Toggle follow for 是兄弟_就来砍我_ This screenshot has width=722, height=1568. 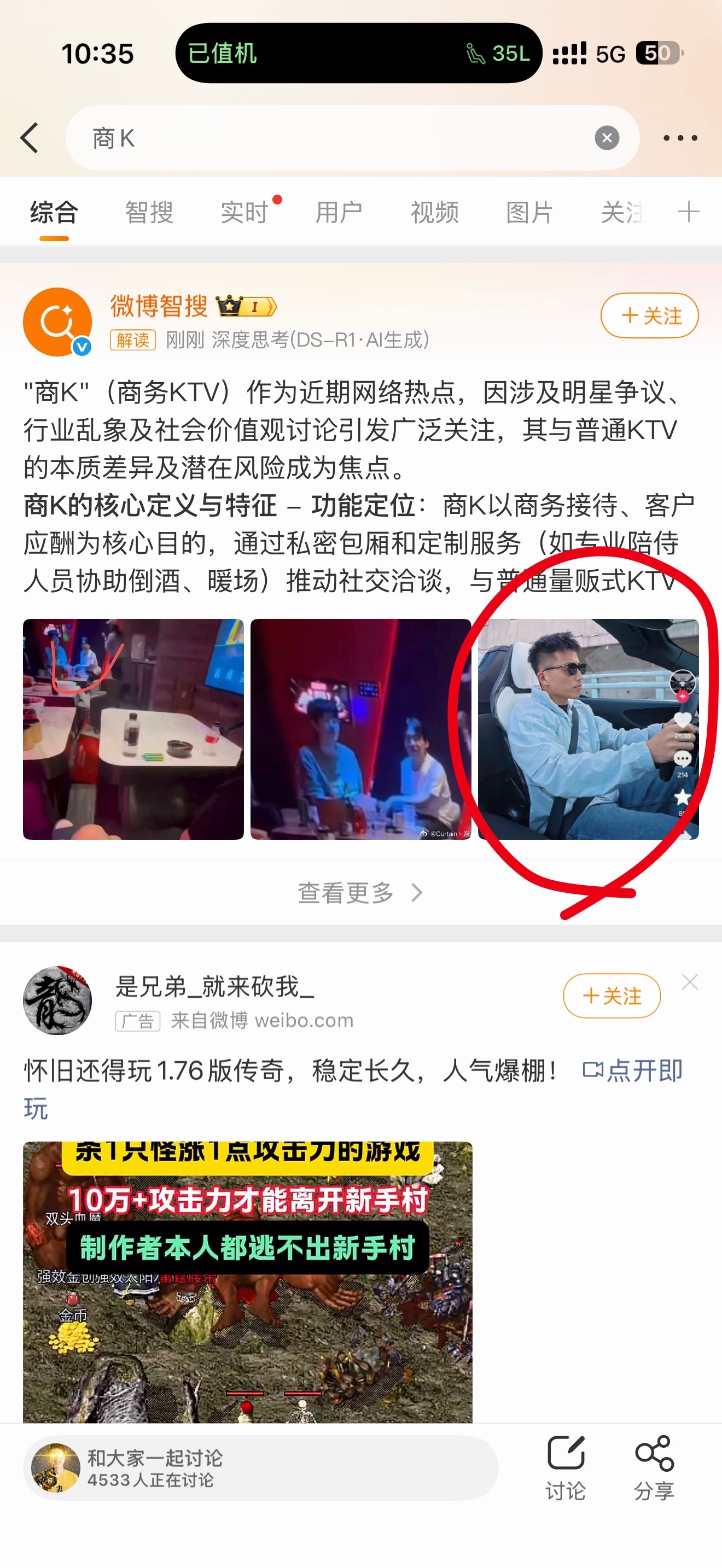pos(612,997)
